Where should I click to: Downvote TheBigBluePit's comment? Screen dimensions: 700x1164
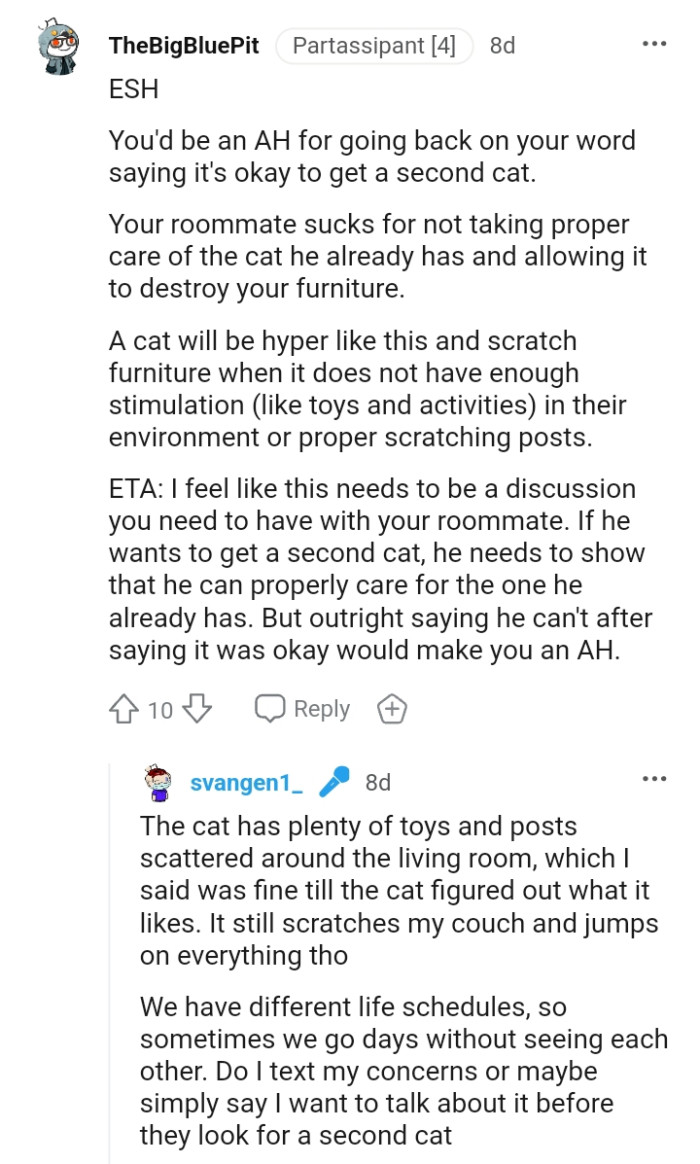tap(199, 710)
